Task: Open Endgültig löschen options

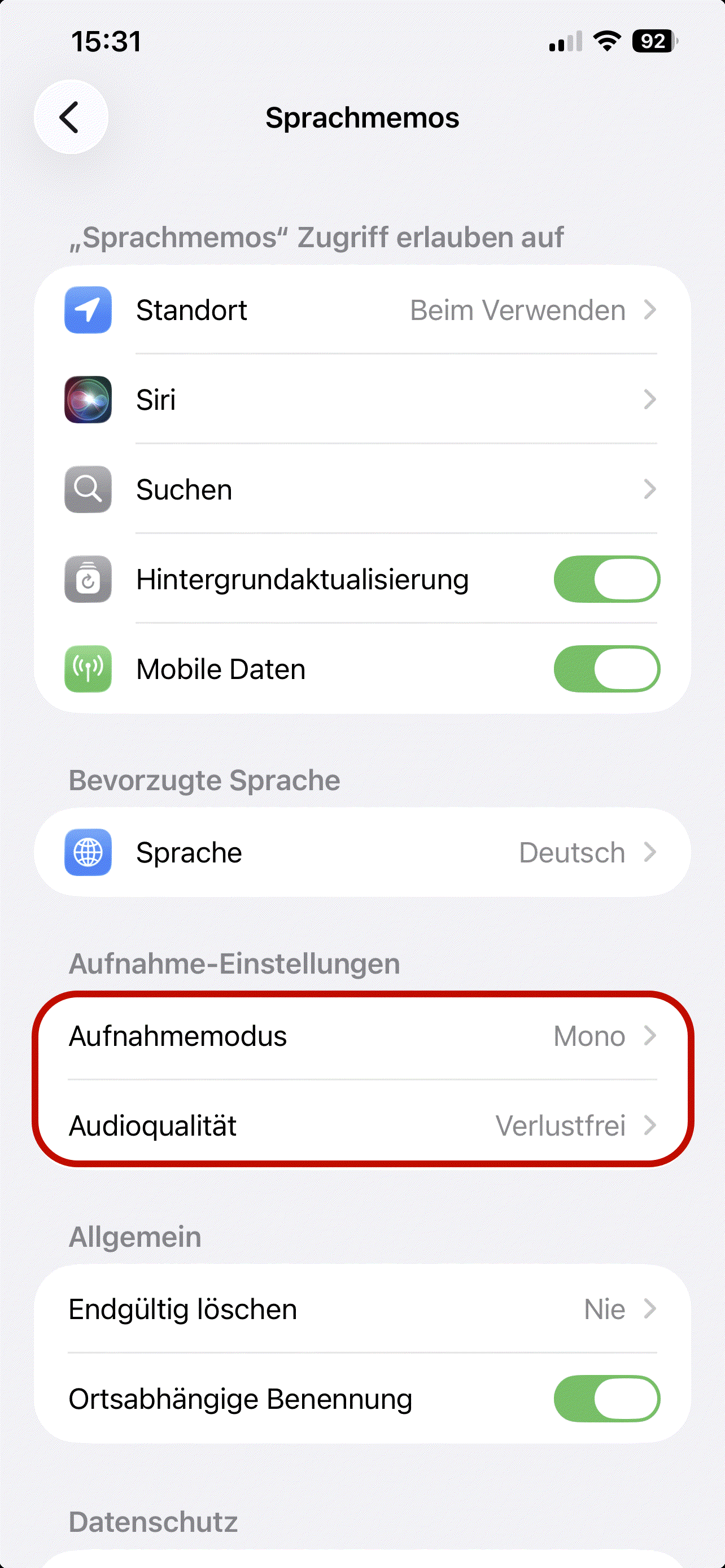Action: click(362, 1309)
